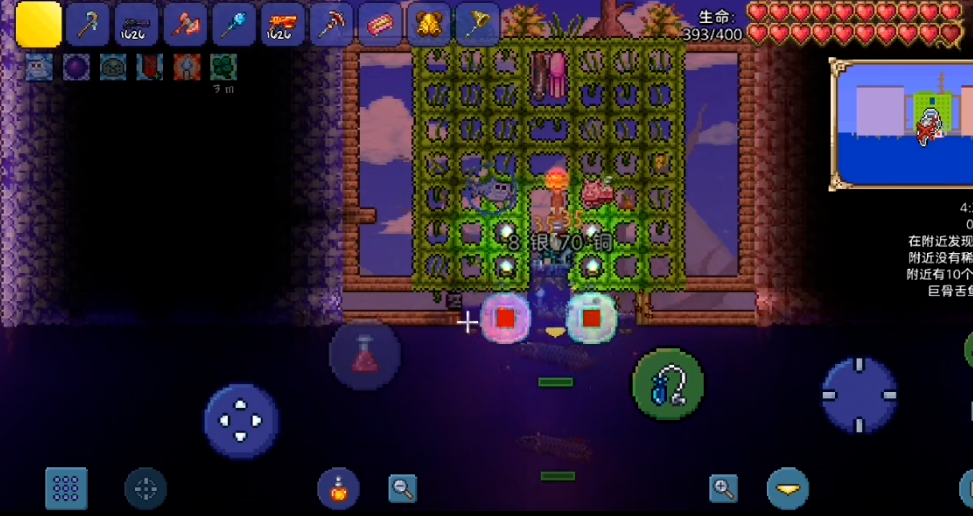The image size is (973, 516).
Task: Zoom out with the minus magnifier
Action: pyautogui.click(x=403, y=488)
